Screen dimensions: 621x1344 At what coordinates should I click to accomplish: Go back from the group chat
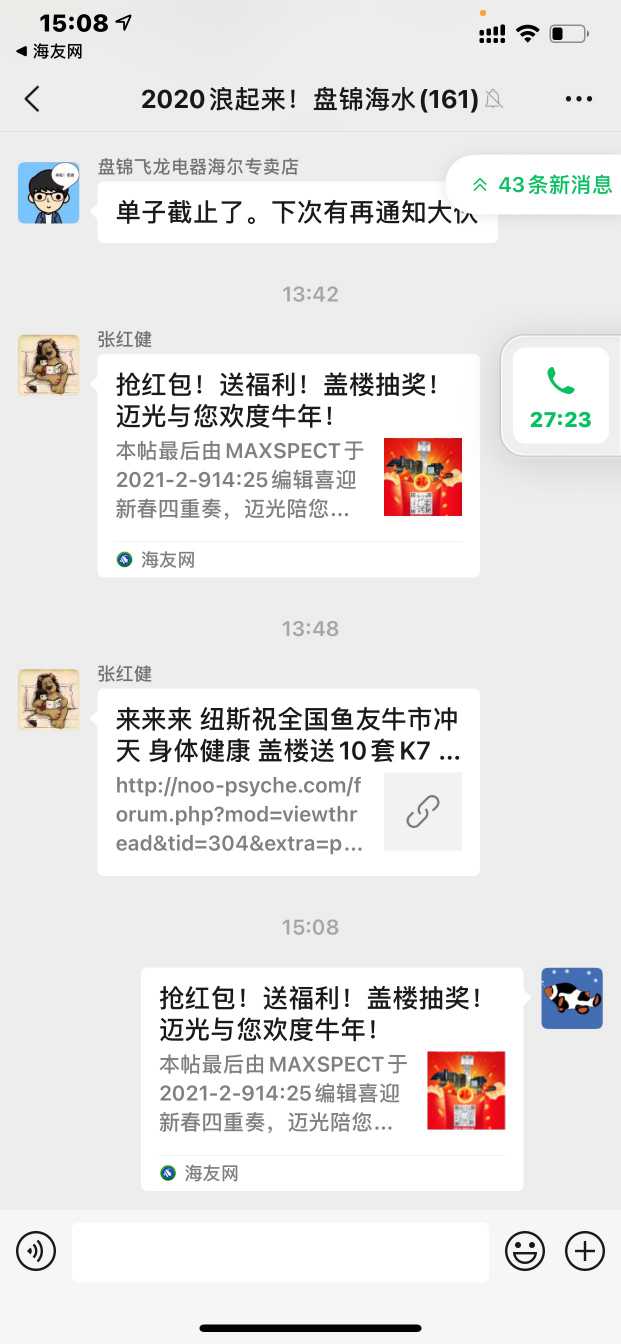[x=32, y=99]
